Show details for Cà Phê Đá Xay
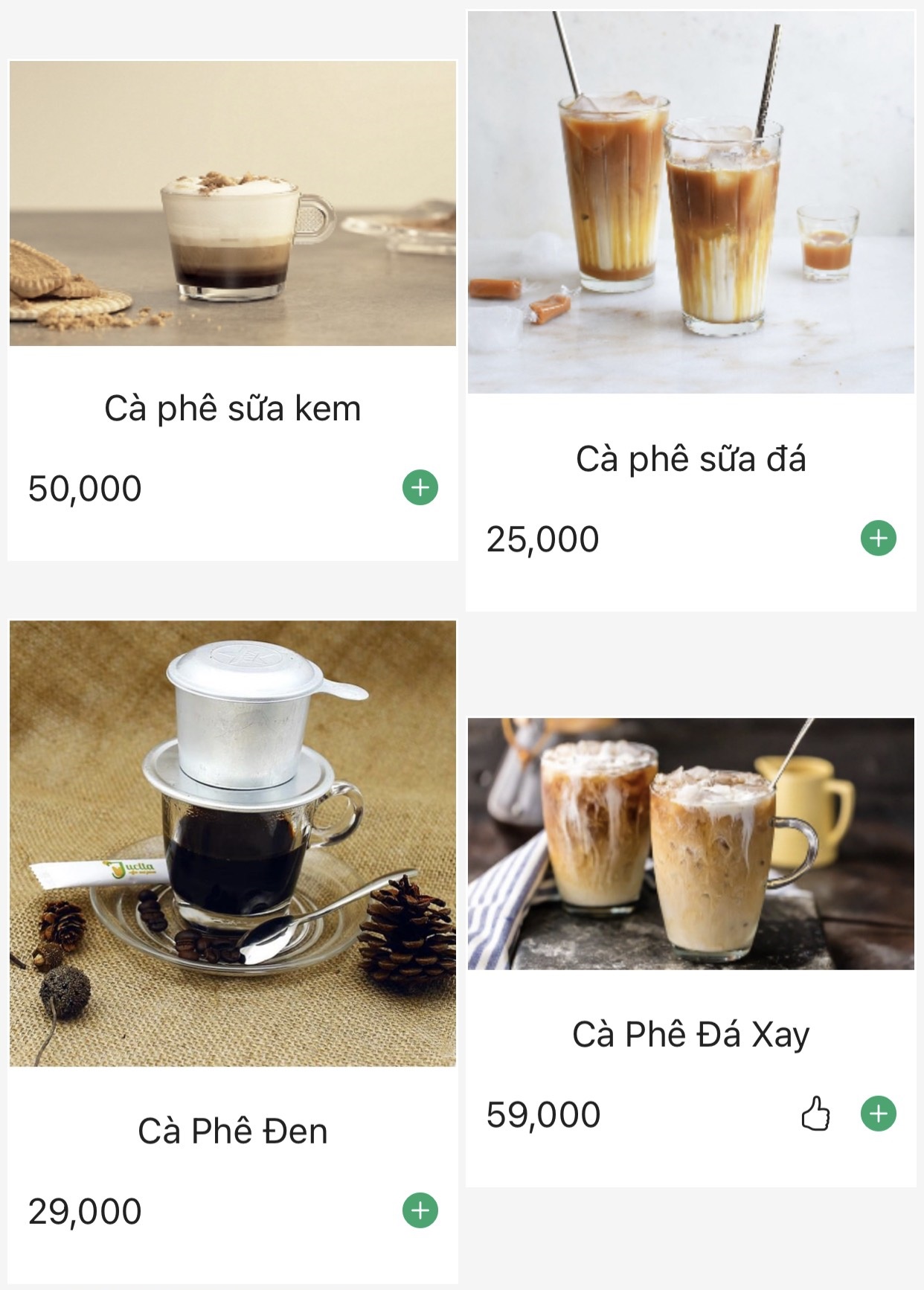The height and width of the screenshot is (1290, 924). pyautogui.click(x=690, y=844)
